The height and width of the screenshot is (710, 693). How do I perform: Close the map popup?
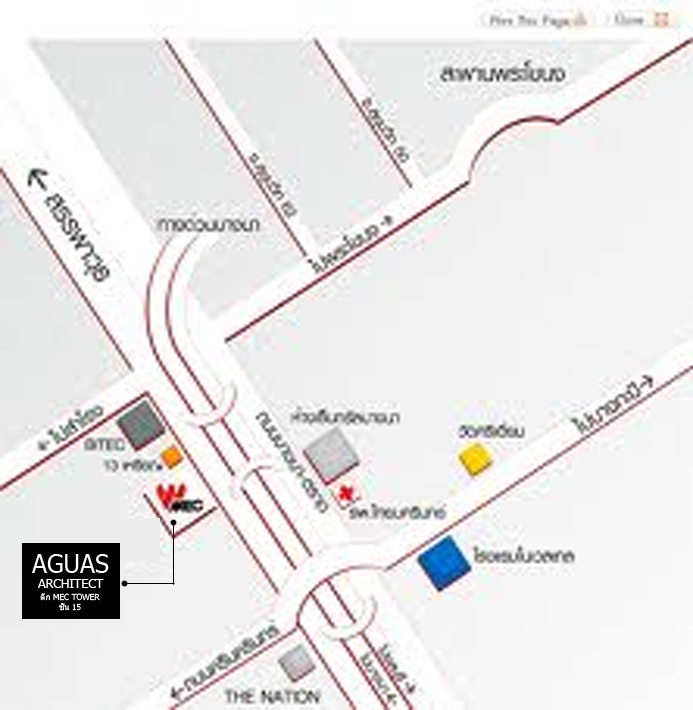642,19
